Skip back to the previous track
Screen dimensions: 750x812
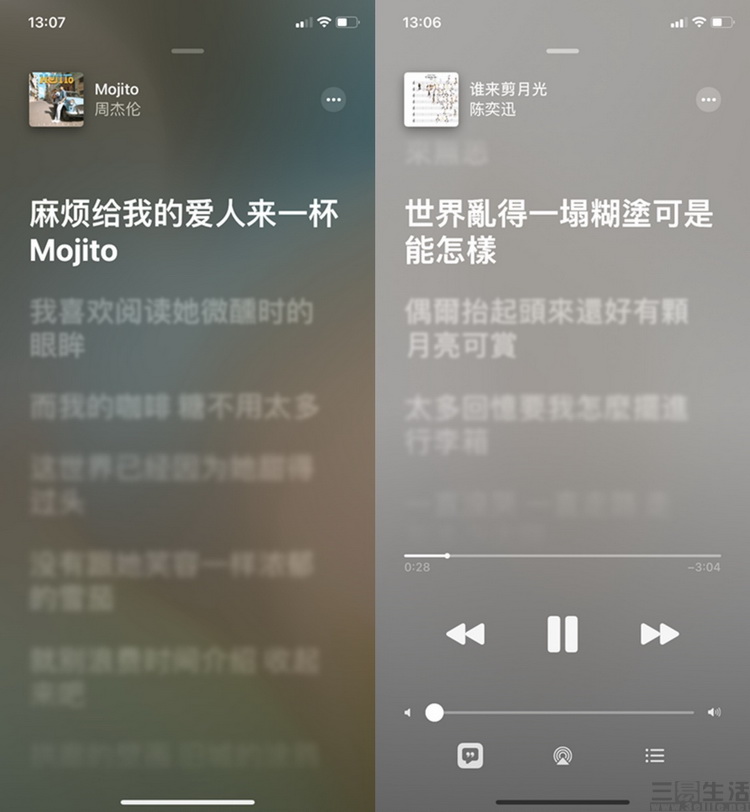point(465,633)
